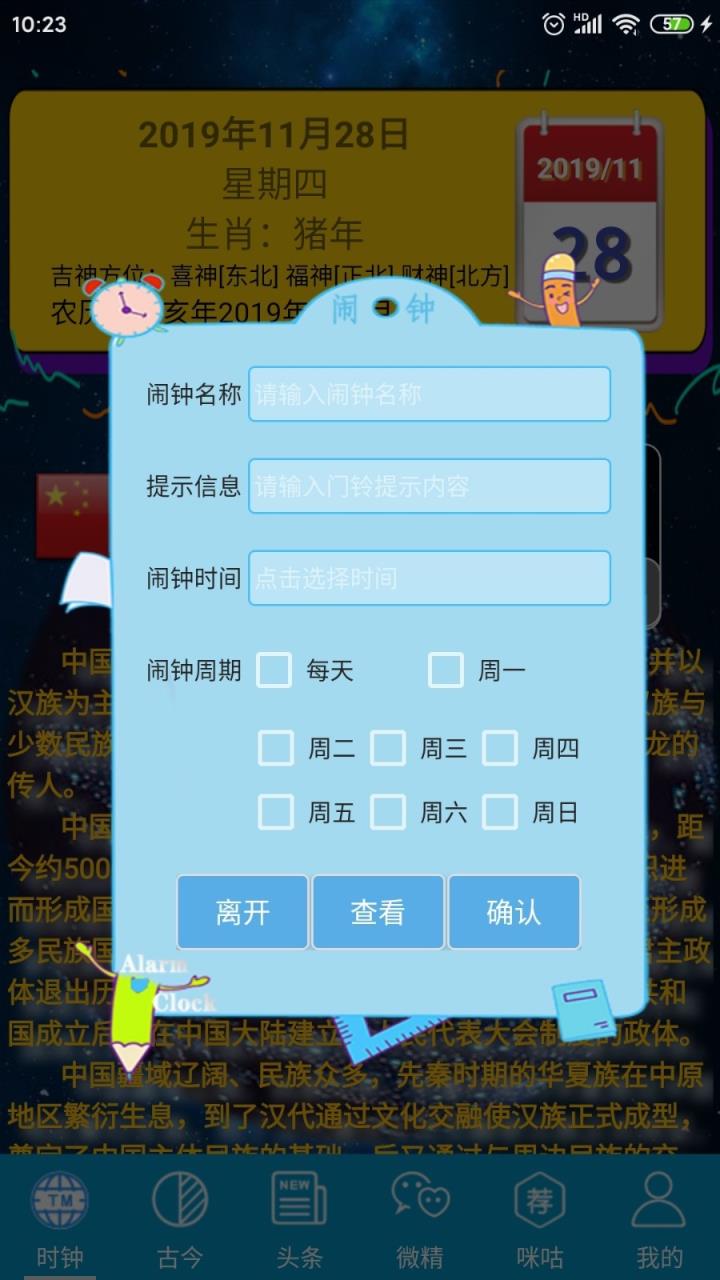Click the alarm name input field

pos(429,394)
